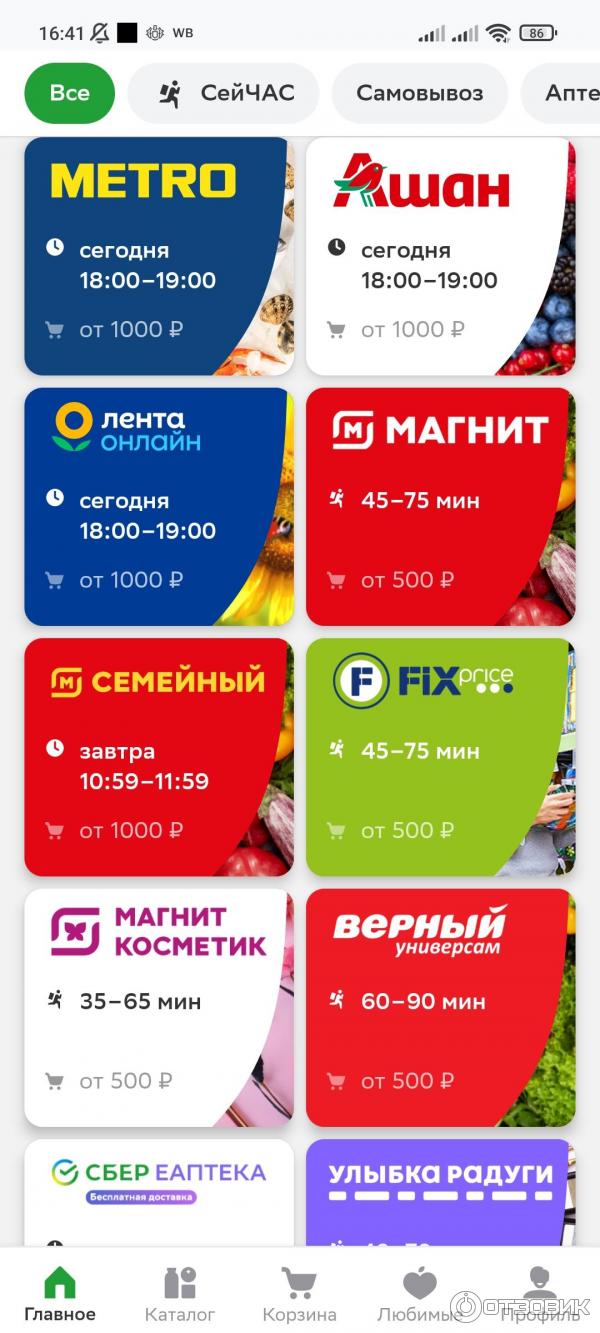Open the METRO store card
The image size is (600, 1333).
(x=159, y=256)
